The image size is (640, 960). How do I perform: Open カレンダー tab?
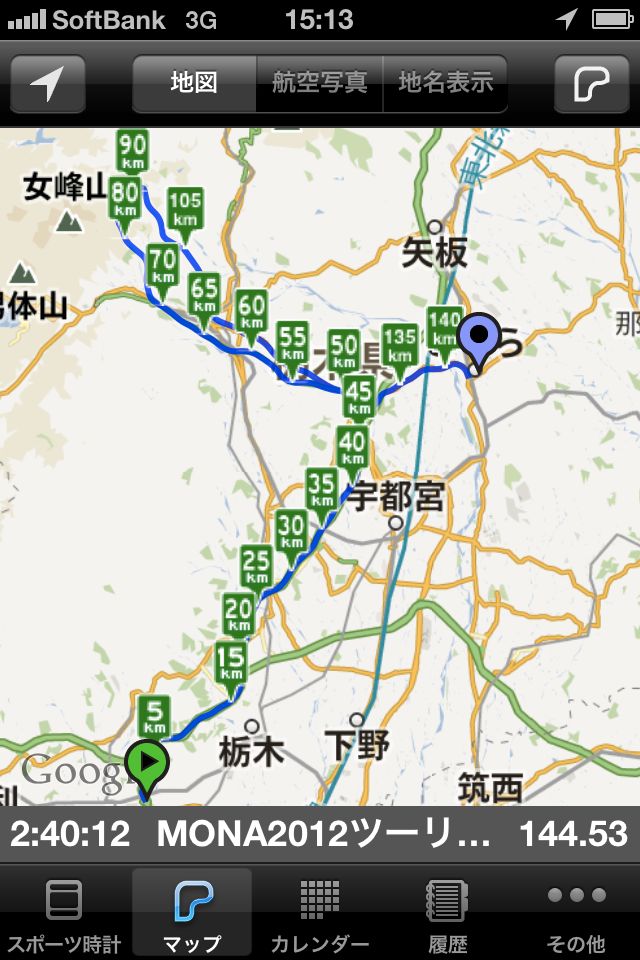click(x=320, y=914)
